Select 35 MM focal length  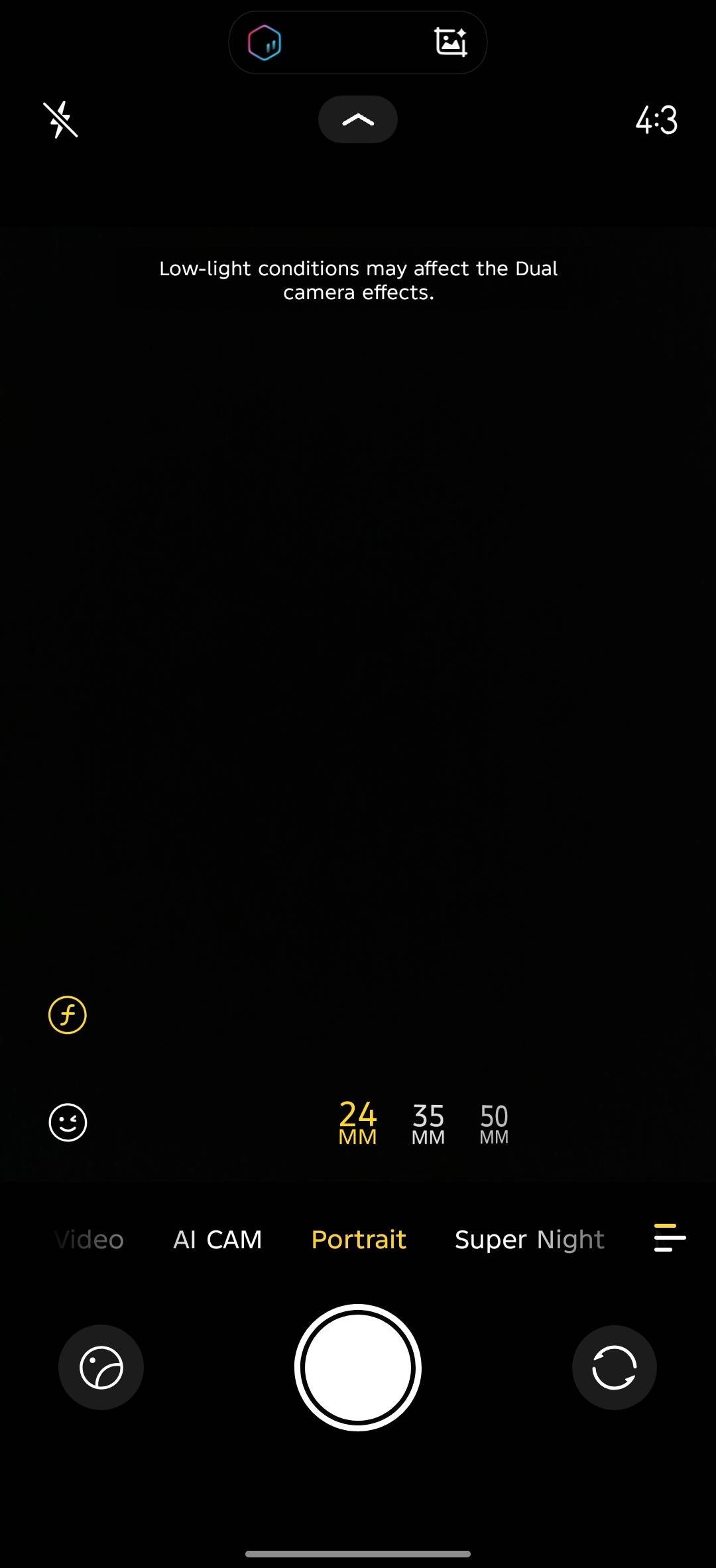(428, 1124)
